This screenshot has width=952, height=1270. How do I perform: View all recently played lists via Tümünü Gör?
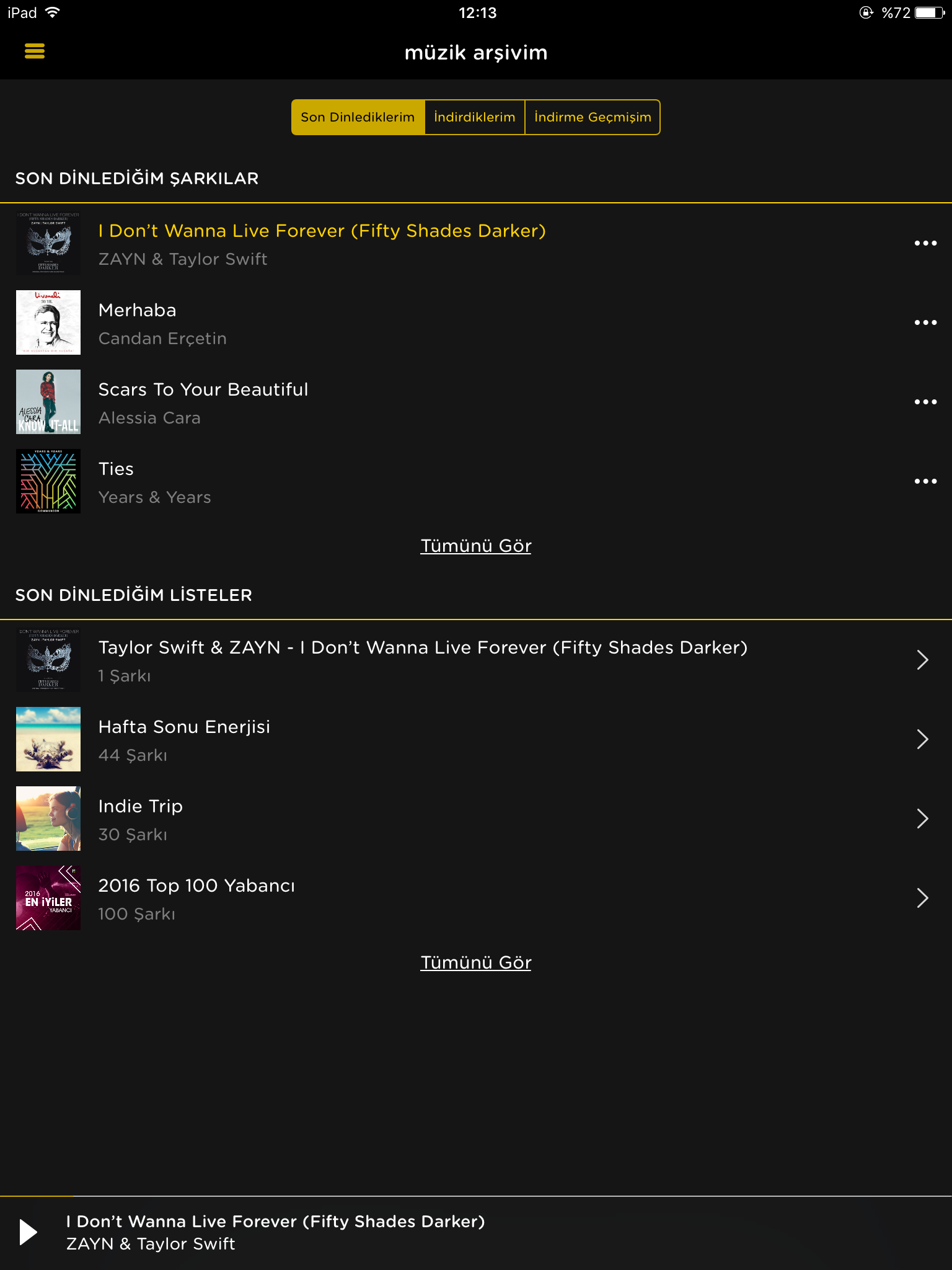475,962
